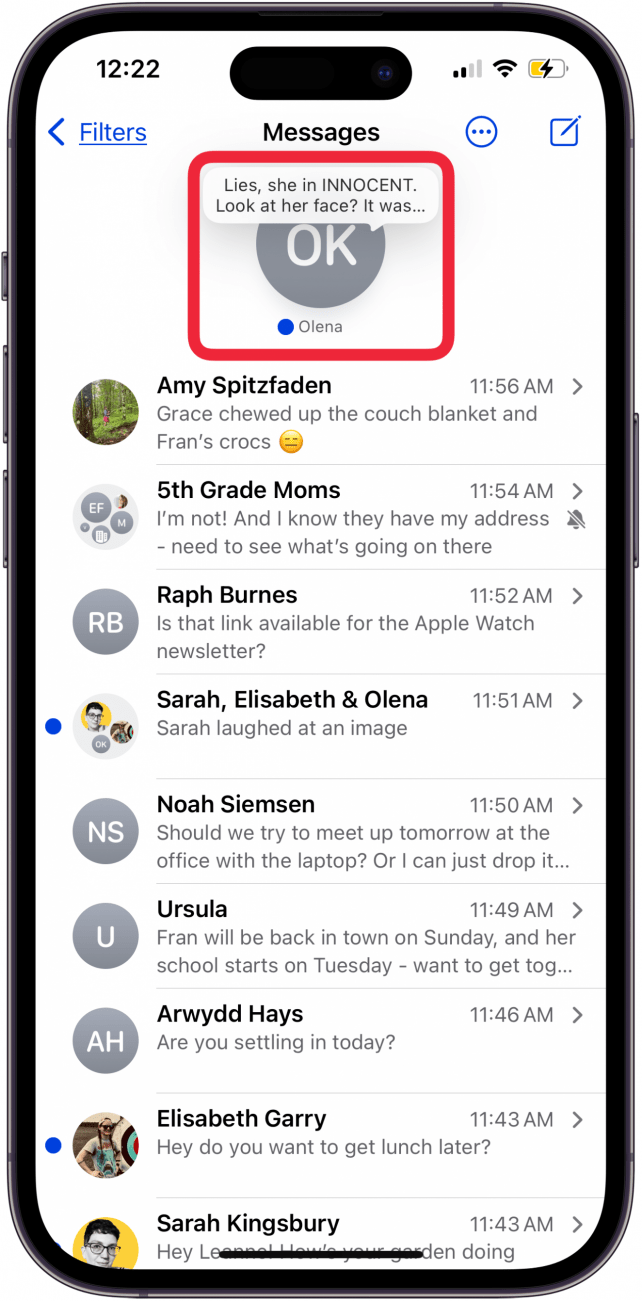The height and width of the screenshot is (1301, 642).
Task: Open the more options ellipsis menu
Action: (481, 132)
